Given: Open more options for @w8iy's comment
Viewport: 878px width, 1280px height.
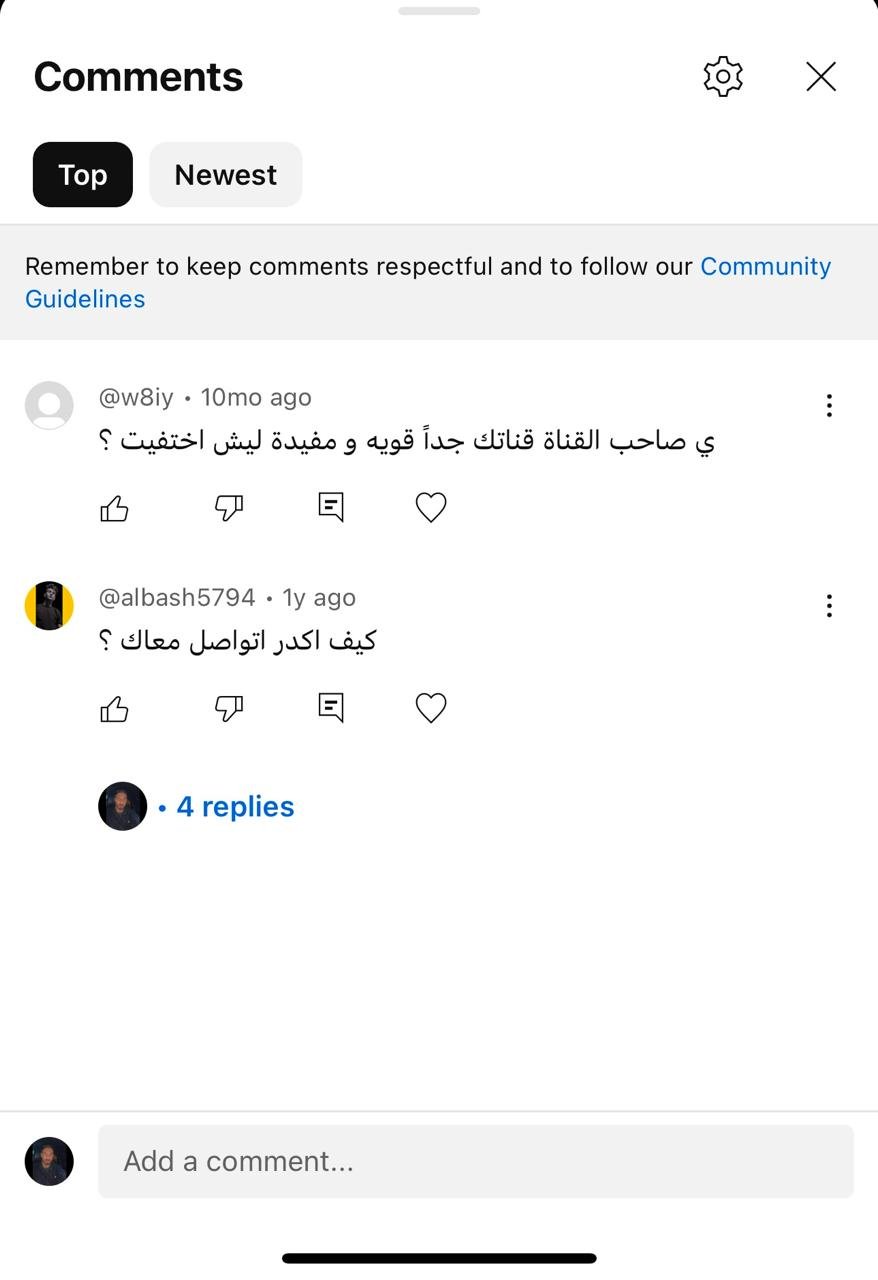Looking at the screenshot, I should (829, 405).
